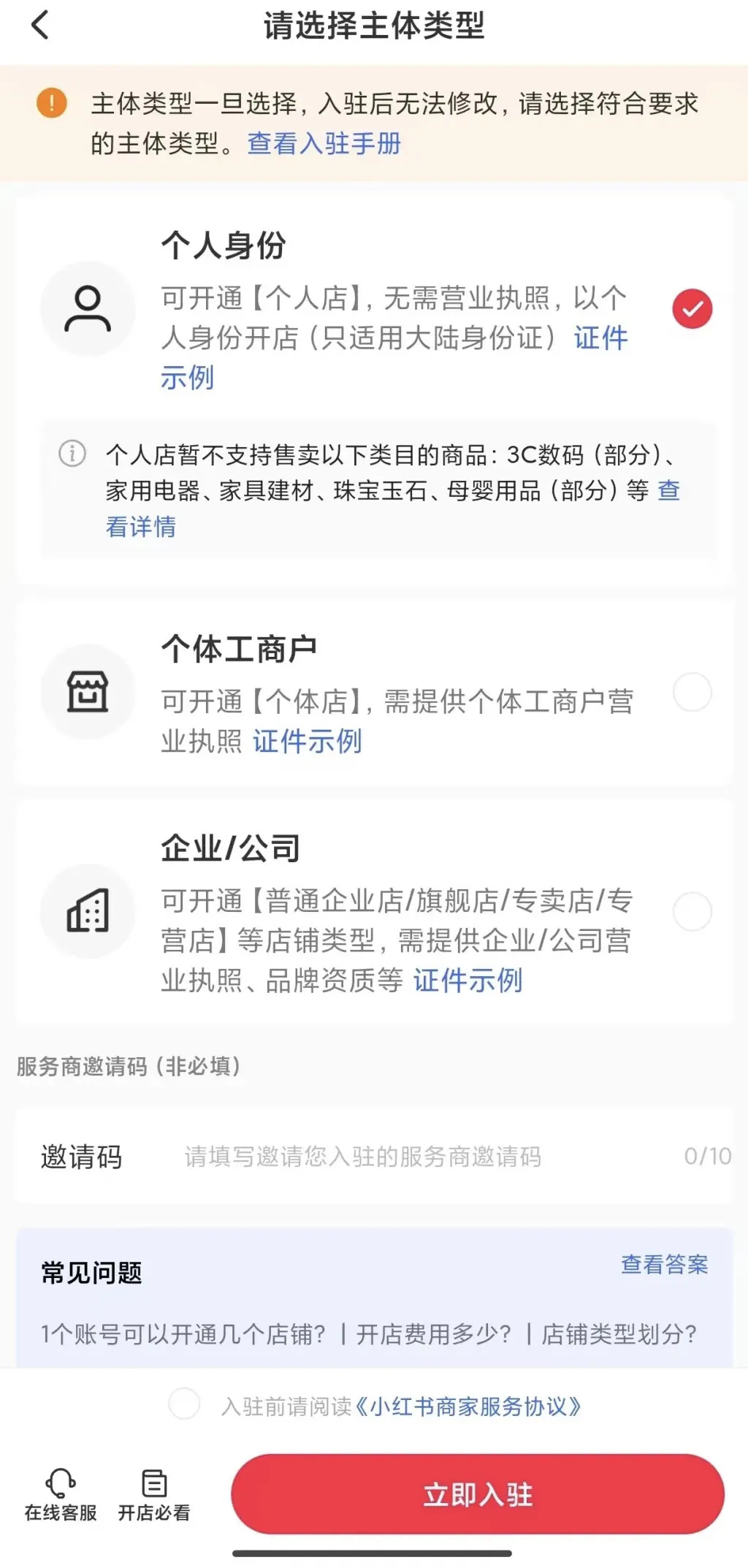View 证件示例 for 个体工商户
The image size is (748, 1568).
(308, 741)
